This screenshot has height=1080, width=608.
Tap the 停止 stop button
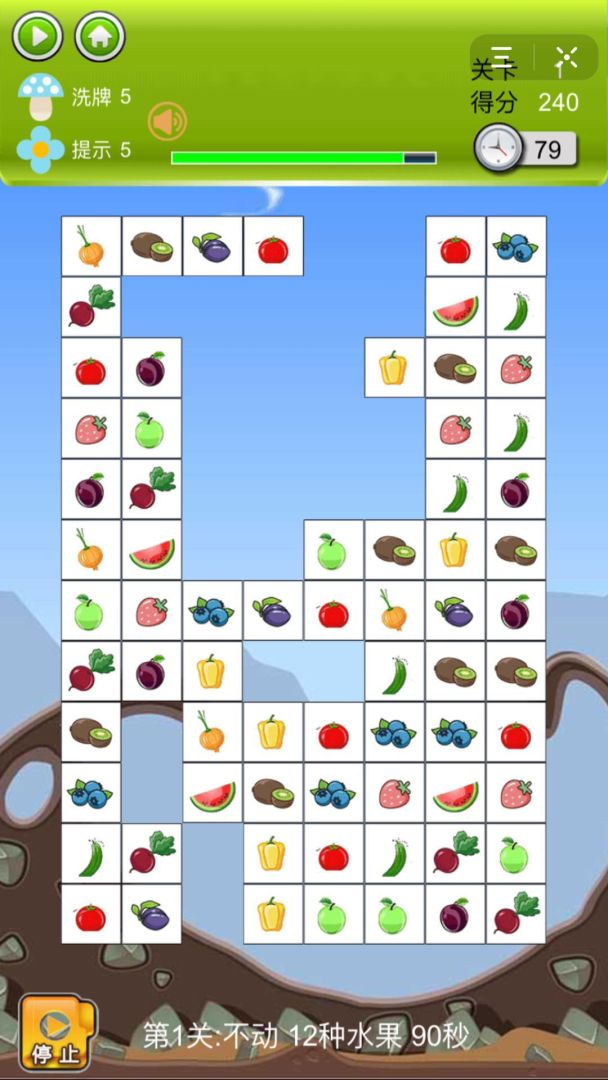(x=57, y=1031)
